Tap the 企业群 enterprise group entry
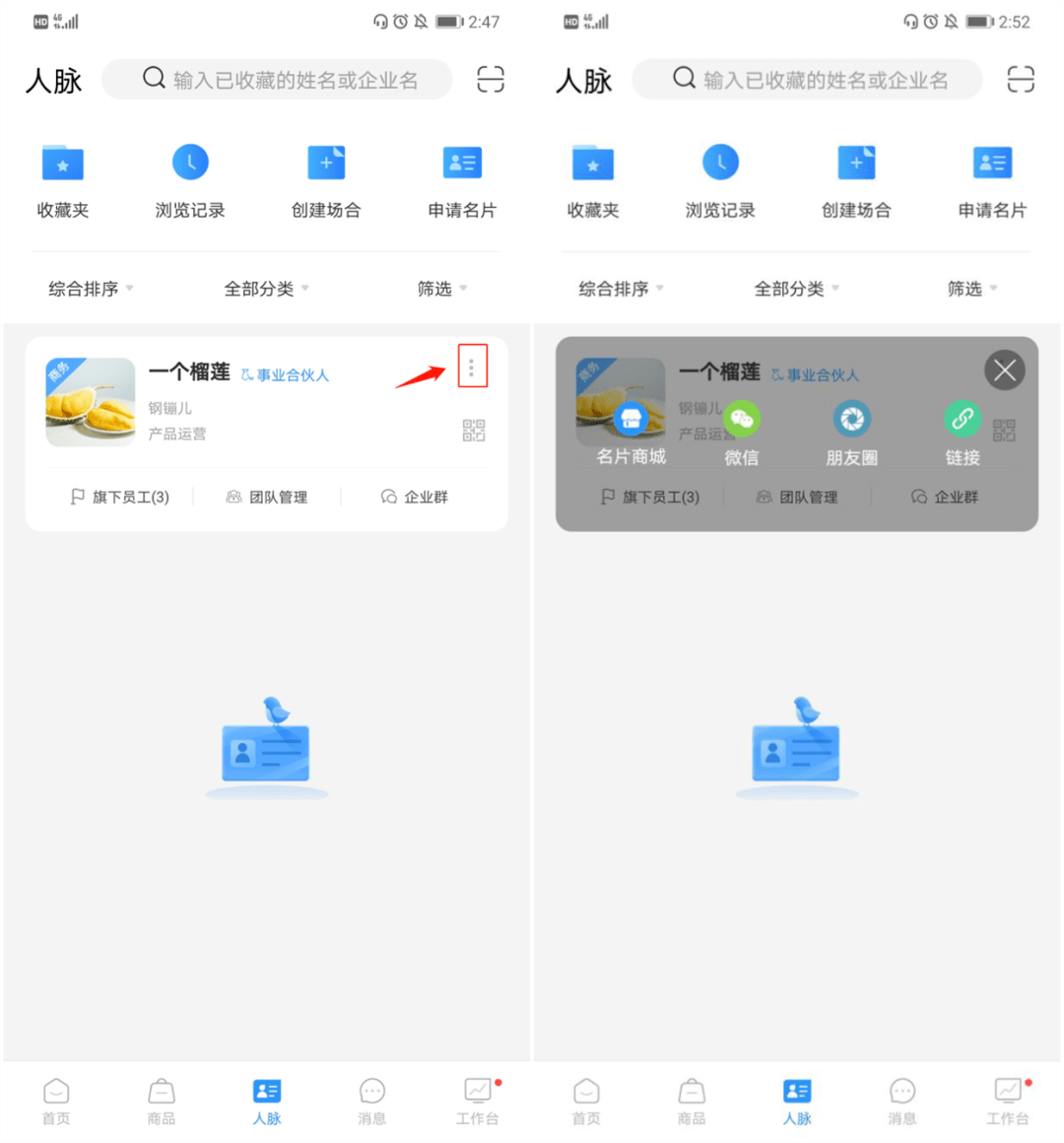Image resolution: width=1064 pixels, height=1143 pixels. point(415,497)
